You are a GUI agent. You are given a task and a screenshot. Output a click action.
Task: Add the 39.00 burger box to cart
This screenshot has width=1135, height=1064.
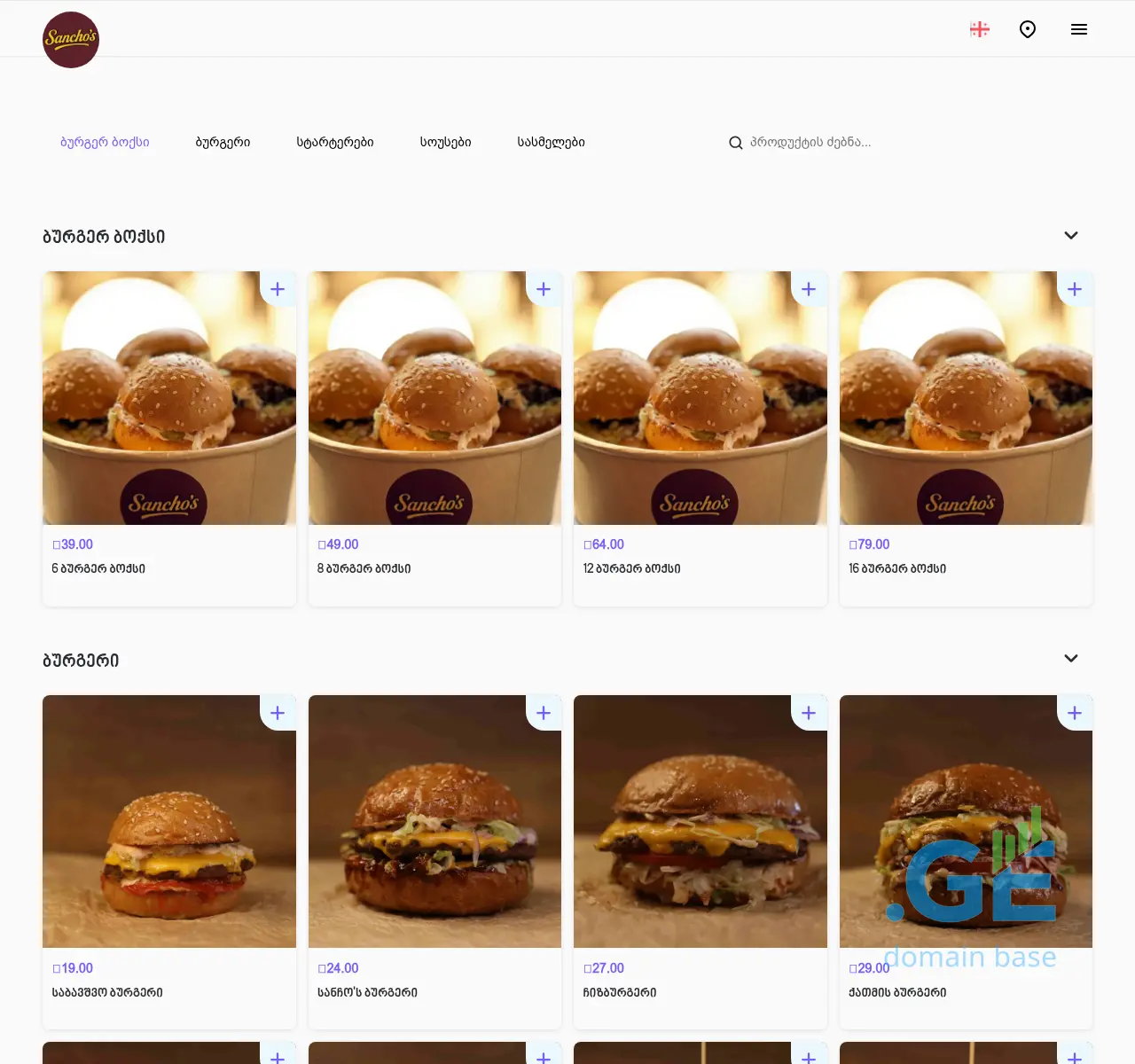278,289
